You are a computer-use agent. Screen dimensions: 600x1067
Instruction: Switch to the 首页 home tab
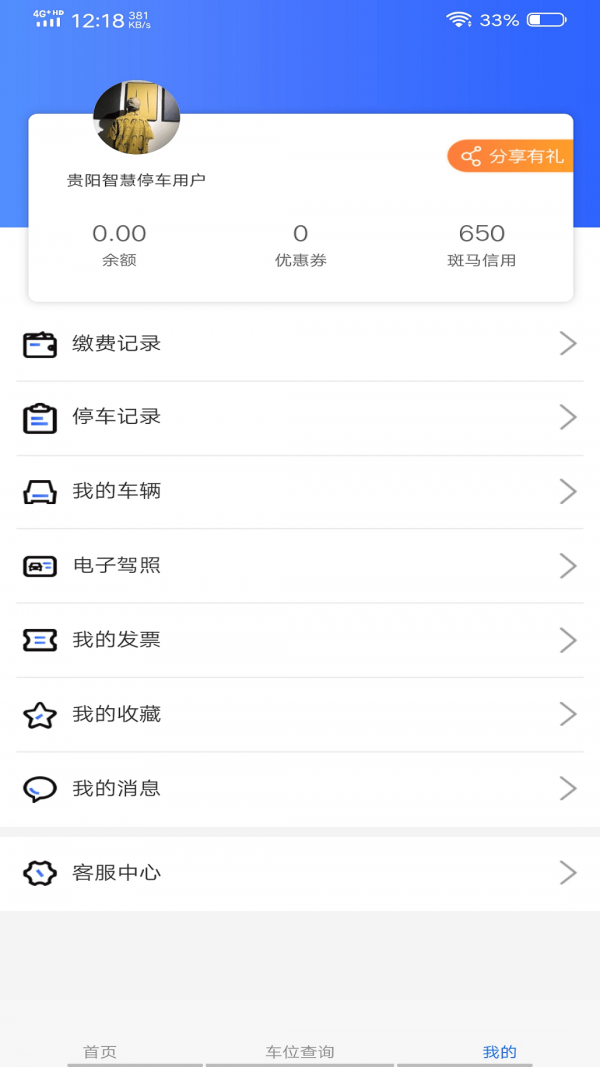coord(100,1051)
